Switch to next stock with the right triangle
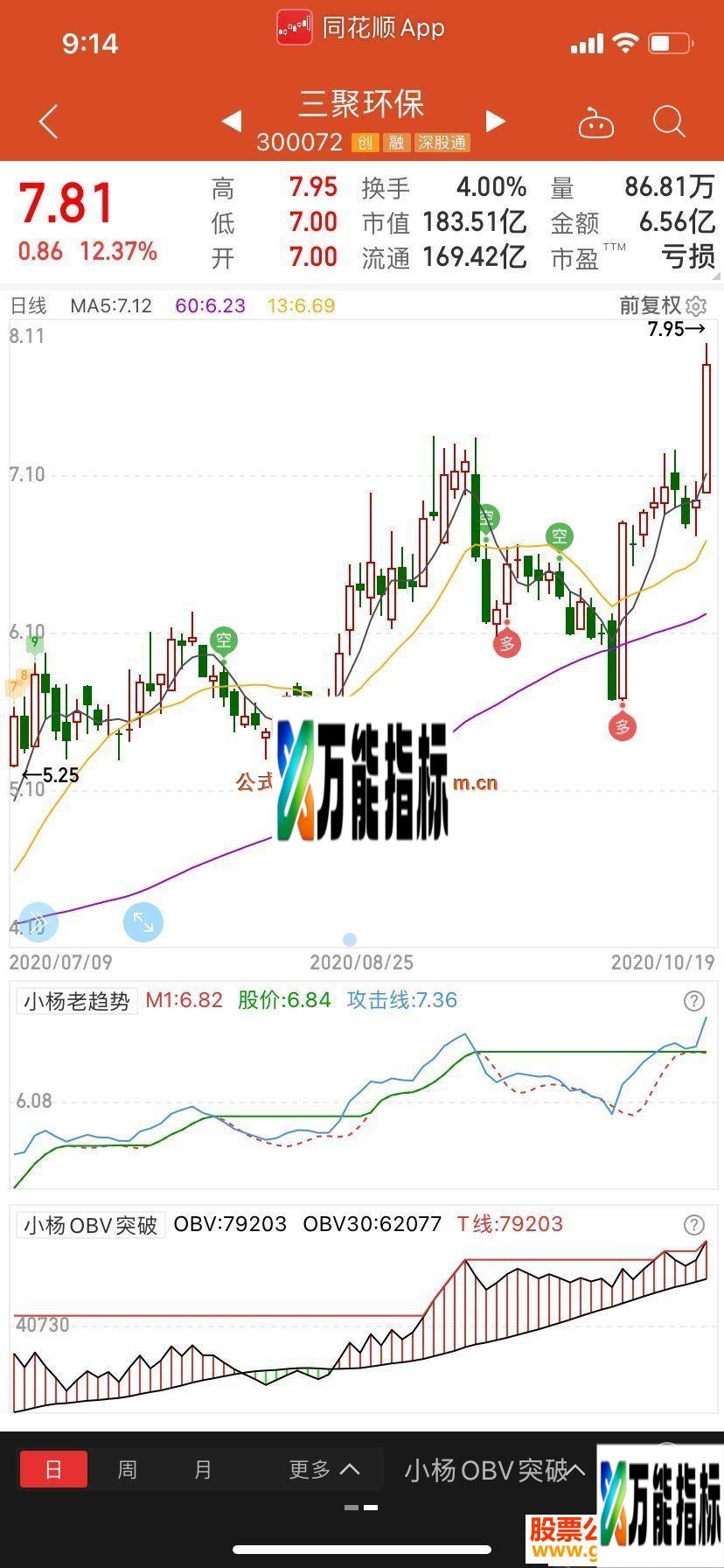This screenshot has width=724, height=1568. click(x=495, y=122)
